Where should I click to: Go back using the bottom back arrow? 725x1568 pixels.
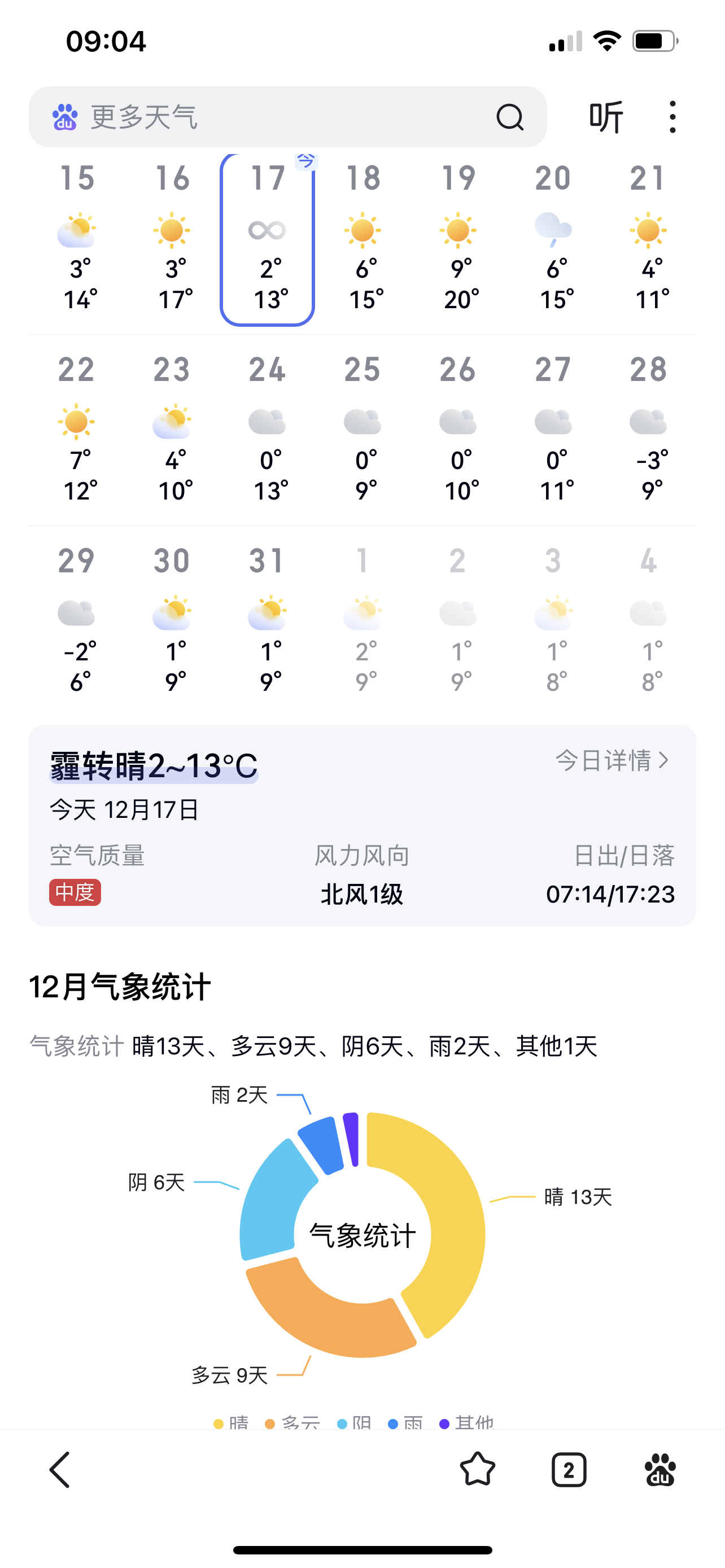(x=60, y=1470)
